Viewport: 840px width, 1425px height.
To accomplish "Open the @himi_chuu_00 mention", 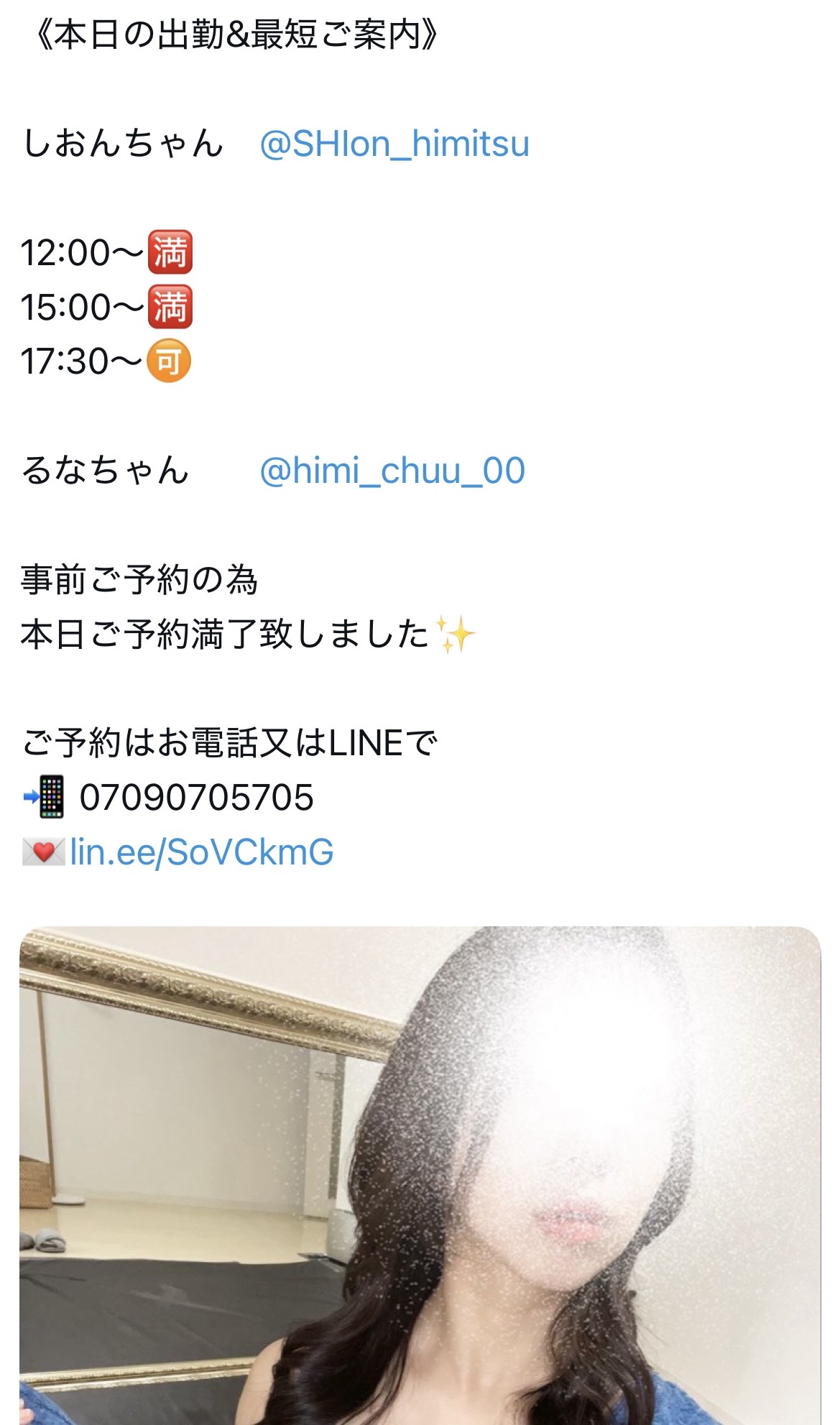I will coord(392,471).
